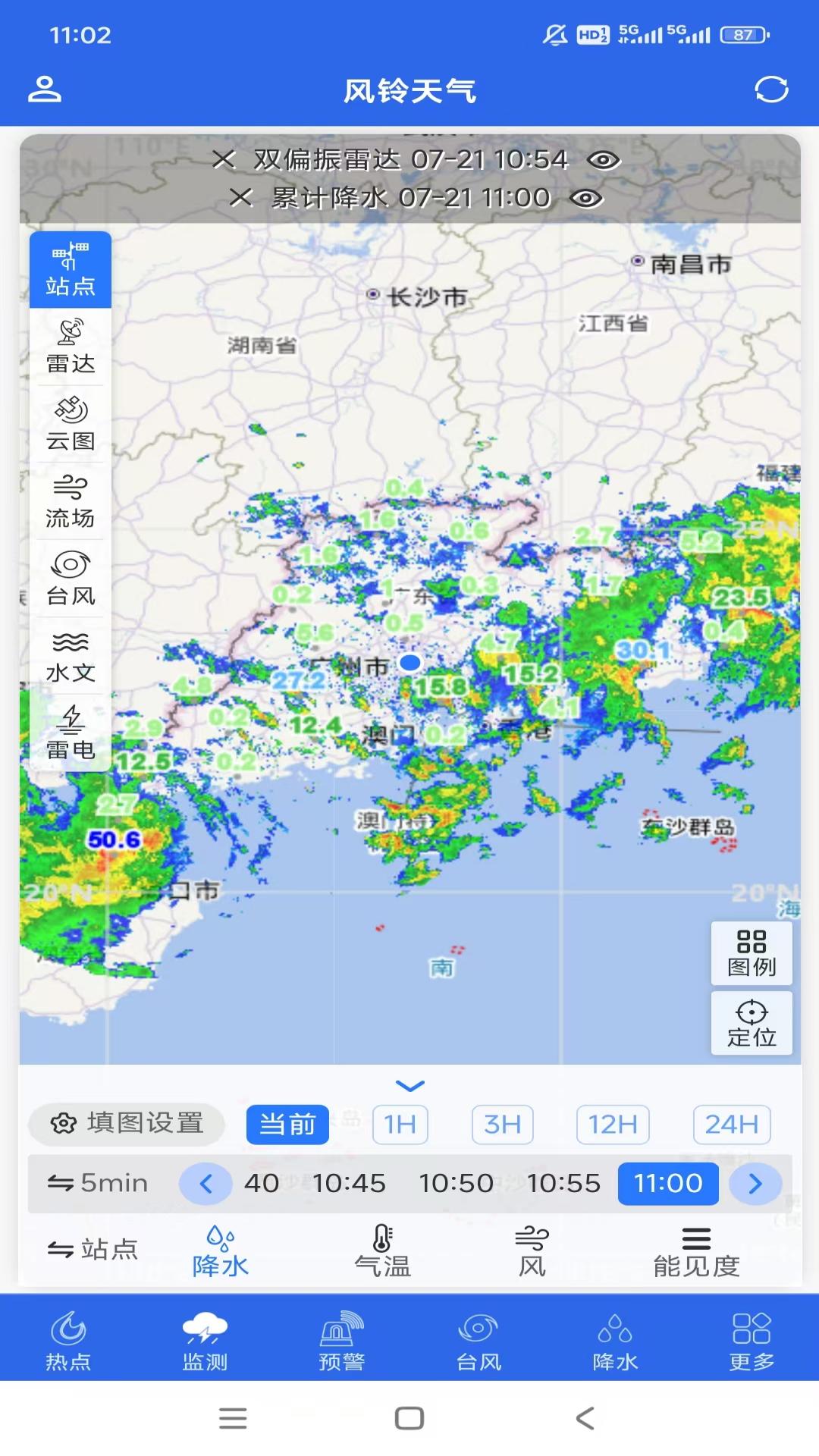Select the 流场 flow field layer
Viewport: 819px width, 1456px height.
pyautogui.click(x=71, y=499)
